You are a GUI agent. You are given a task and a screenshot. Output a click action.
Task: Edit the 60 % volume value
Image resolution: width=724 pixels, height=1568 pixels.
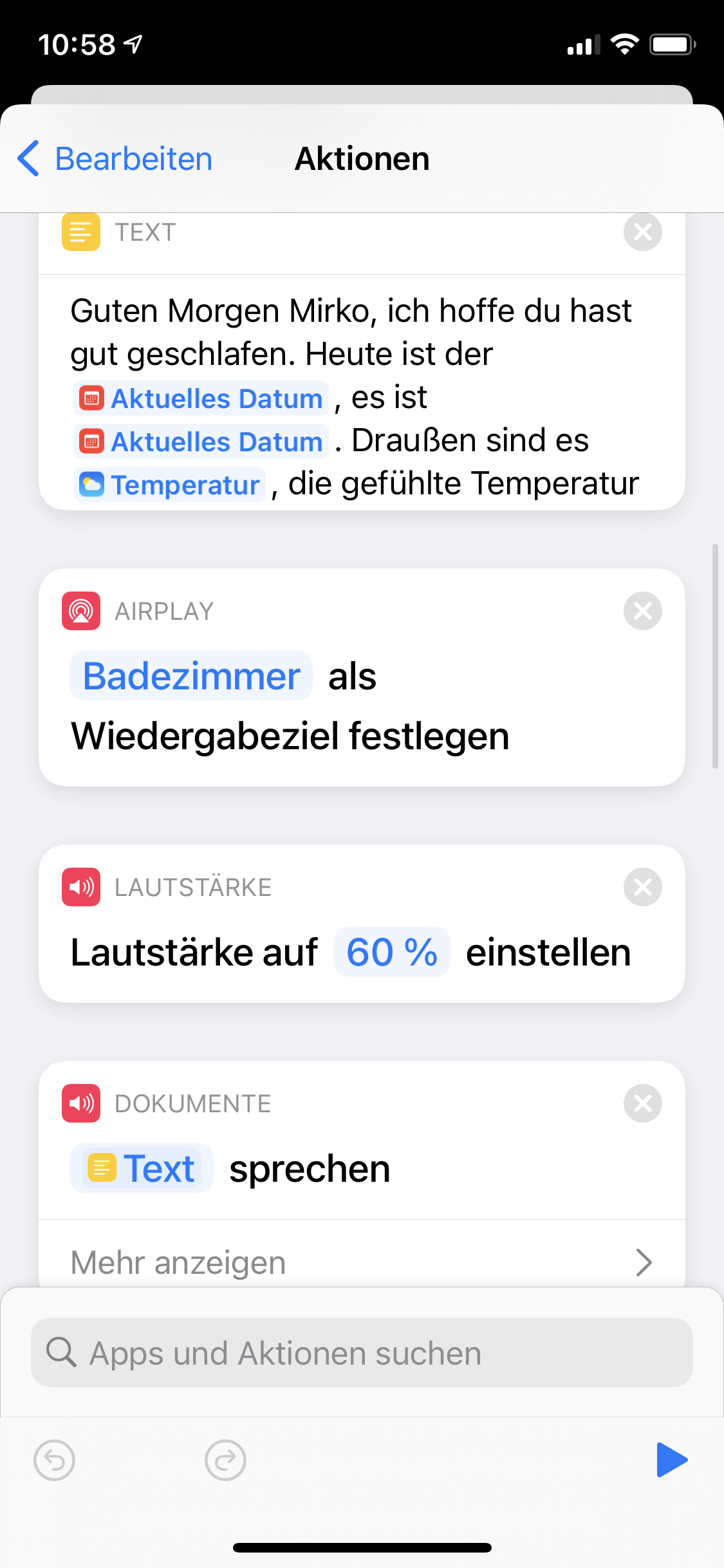tap(391, 952)
